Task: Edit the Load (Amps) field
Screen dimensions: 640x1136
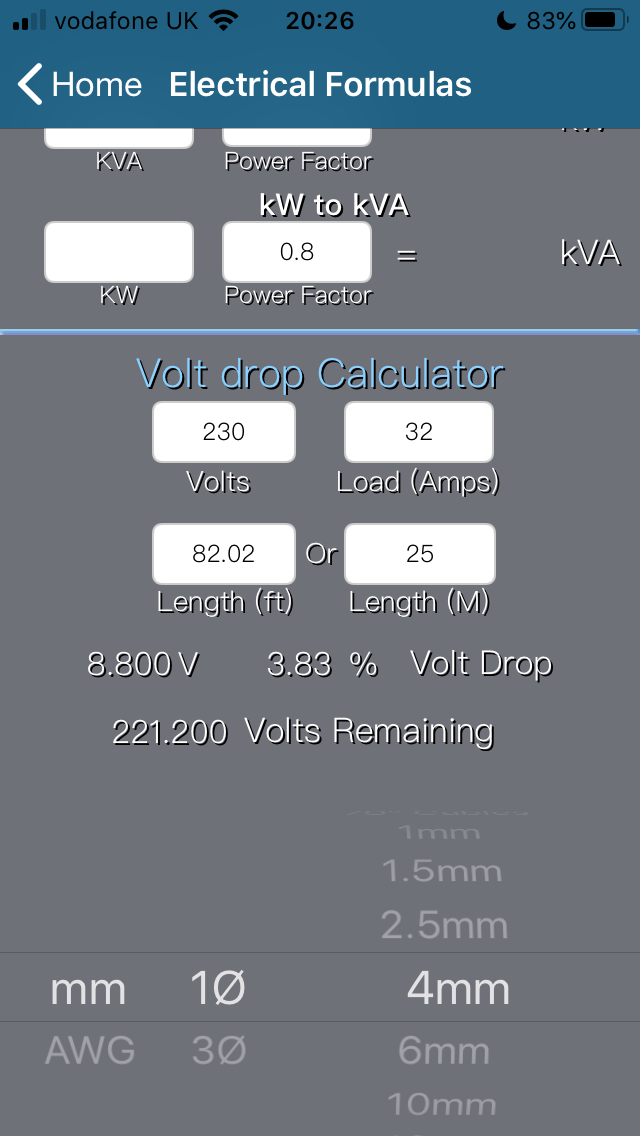Action: (418, 432)
